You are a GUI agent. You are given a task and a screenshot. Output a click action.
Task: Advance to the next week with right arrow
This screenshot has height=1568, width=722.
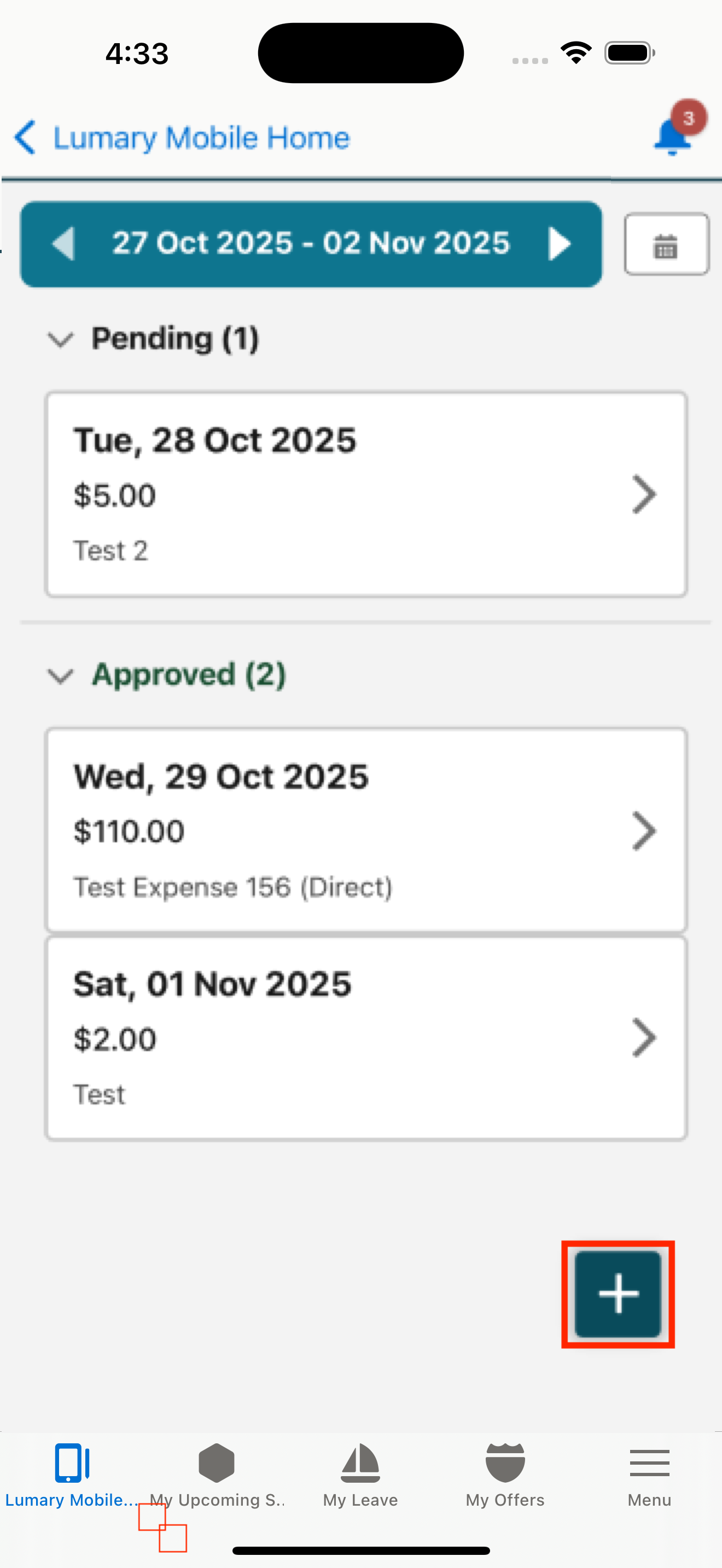coord(559,243)
